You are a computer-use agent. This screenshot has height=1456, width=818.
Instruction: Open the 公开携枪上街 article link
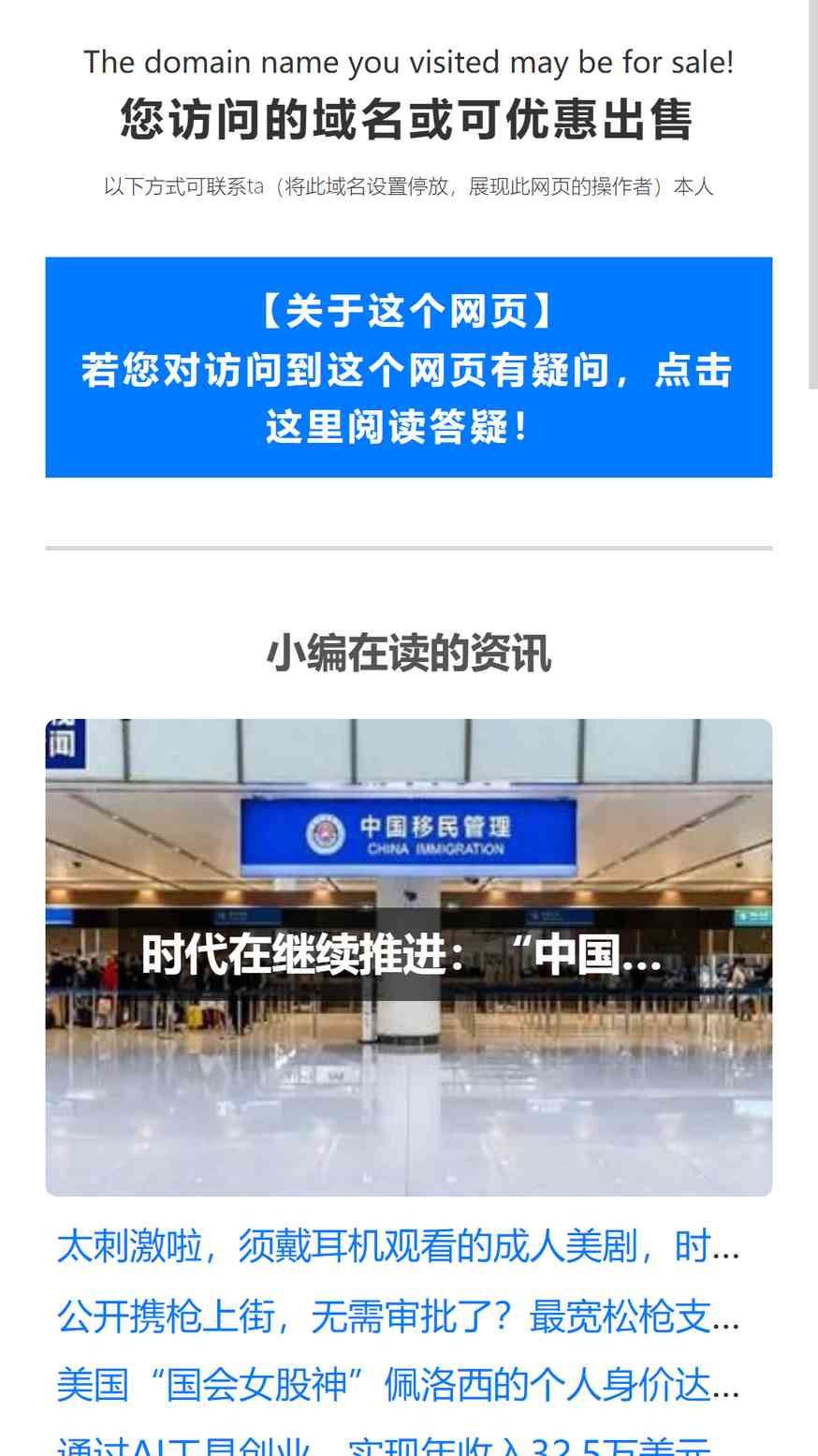pos(399,1316)
